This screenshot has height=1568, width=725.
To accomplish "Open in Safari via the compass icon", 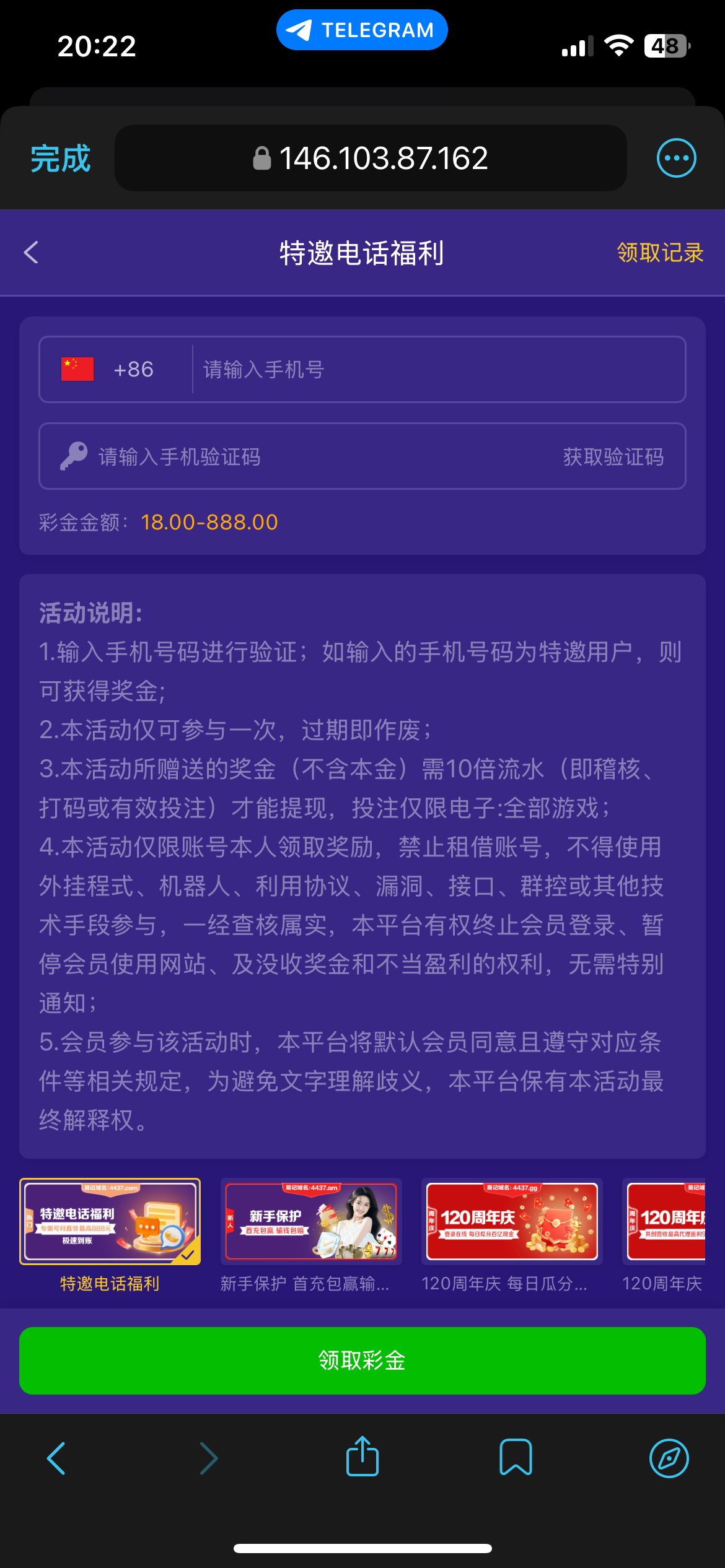I will click(x=669, y=1458).
